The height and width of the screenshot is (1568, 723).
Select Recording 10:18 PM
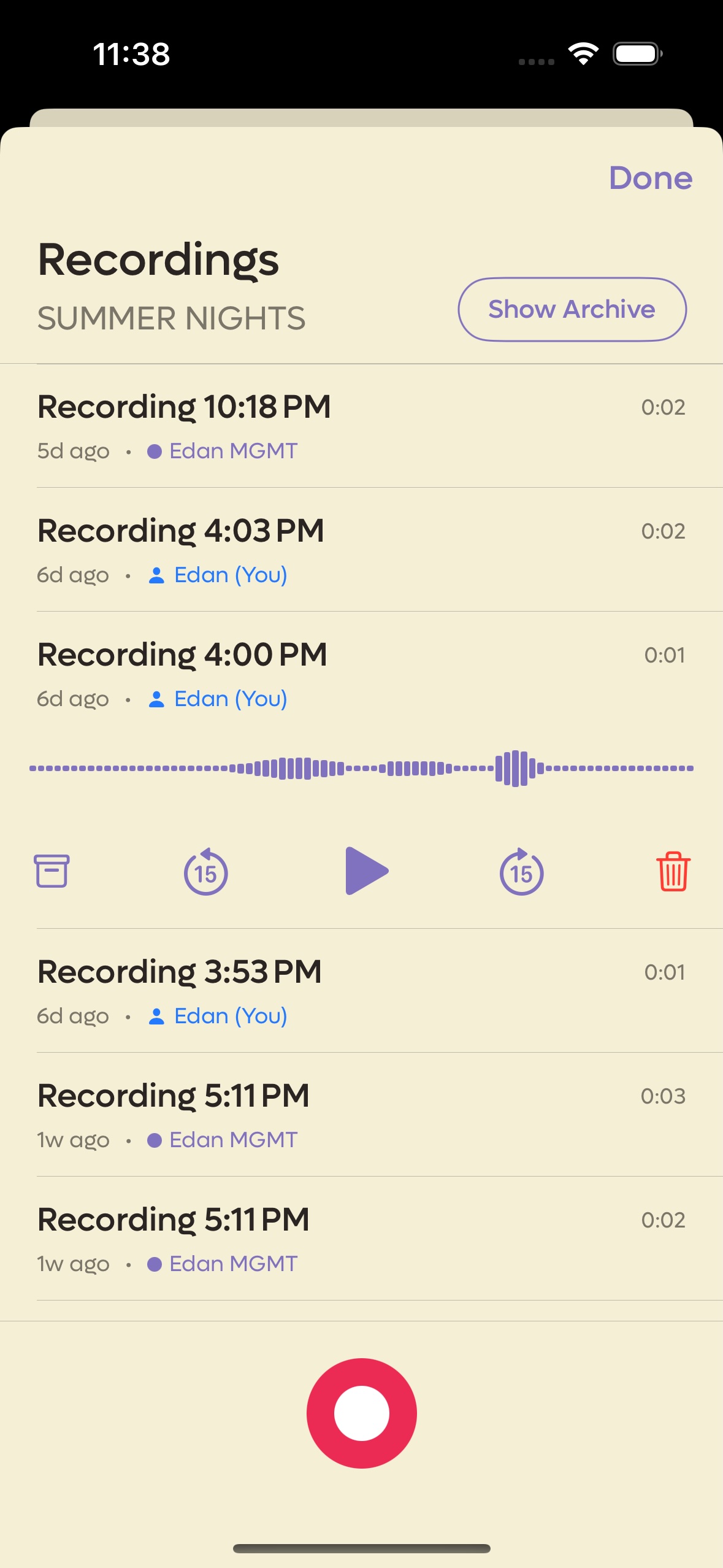coord(185,406)
